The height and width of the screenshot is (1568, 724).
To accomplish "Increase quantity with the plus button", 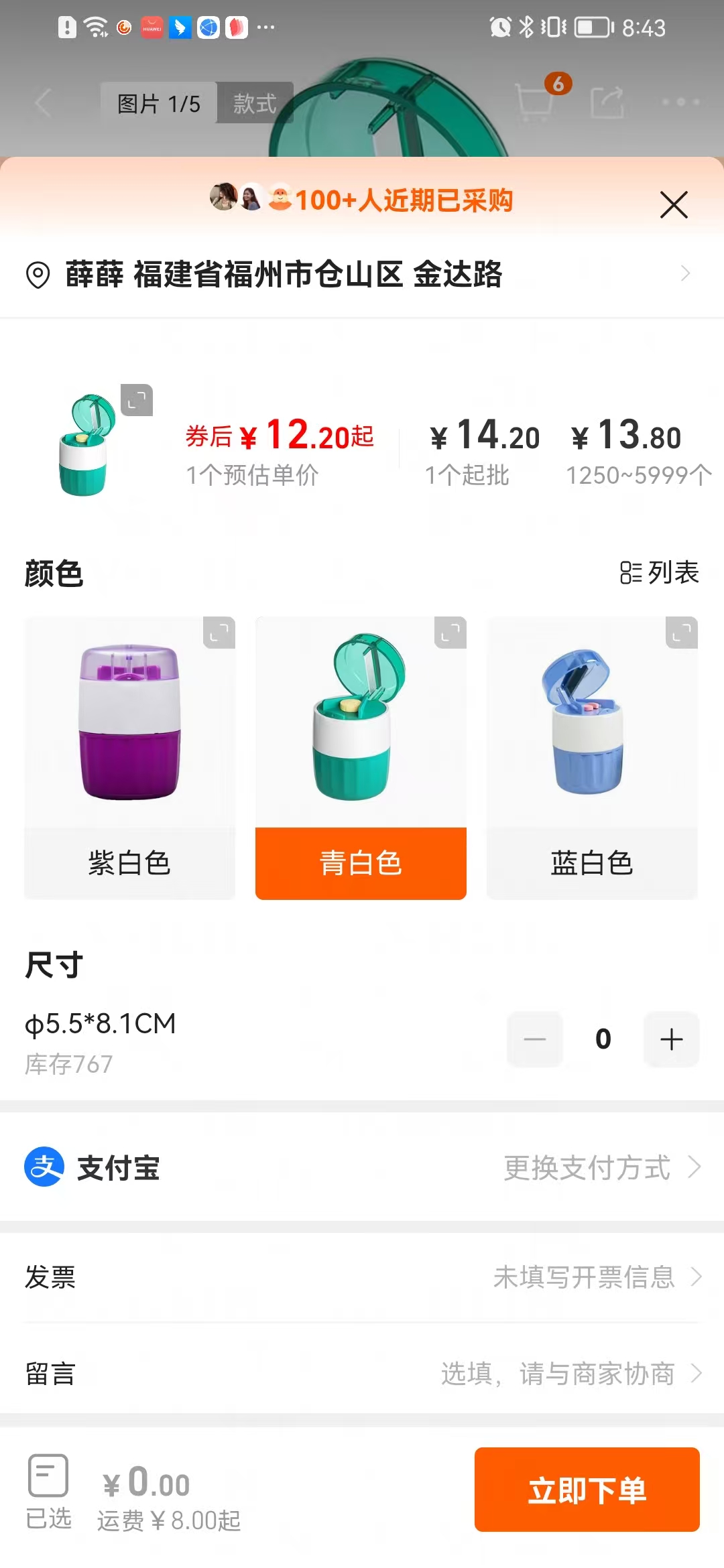I will (671, 1039).
